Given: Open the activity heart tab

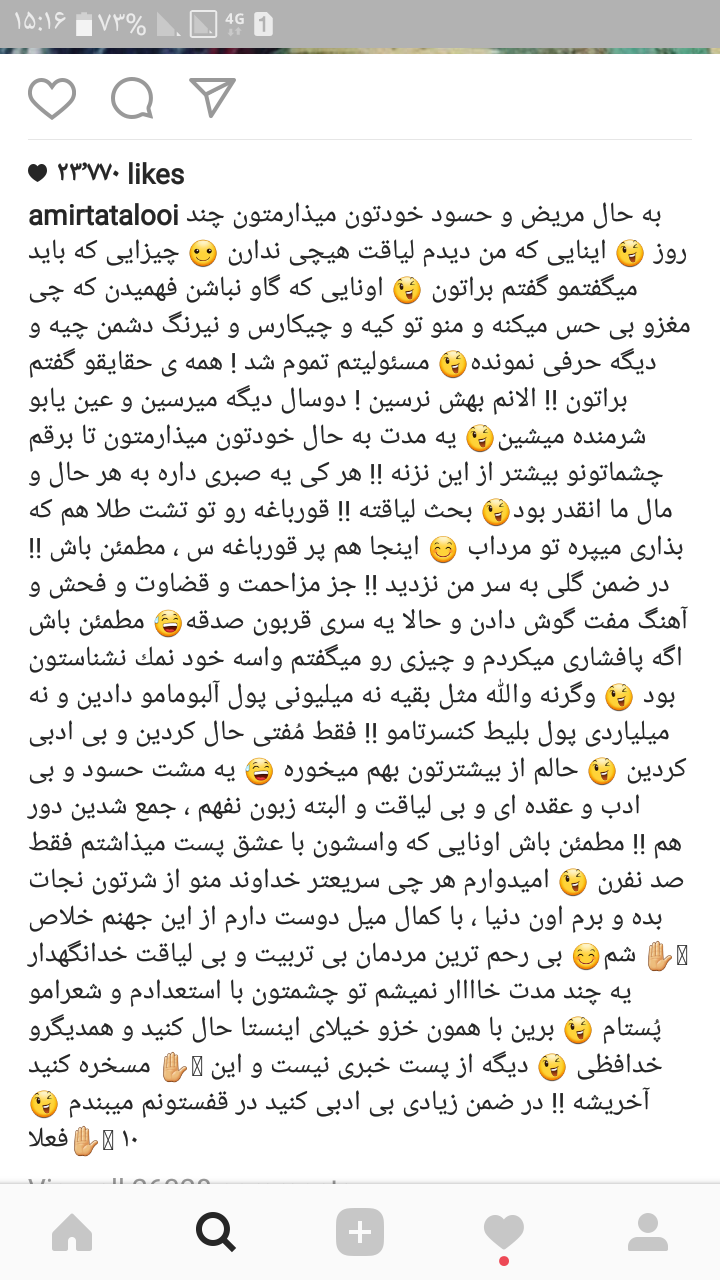Looking at the screenshot, I should [x=504, y=1234].
